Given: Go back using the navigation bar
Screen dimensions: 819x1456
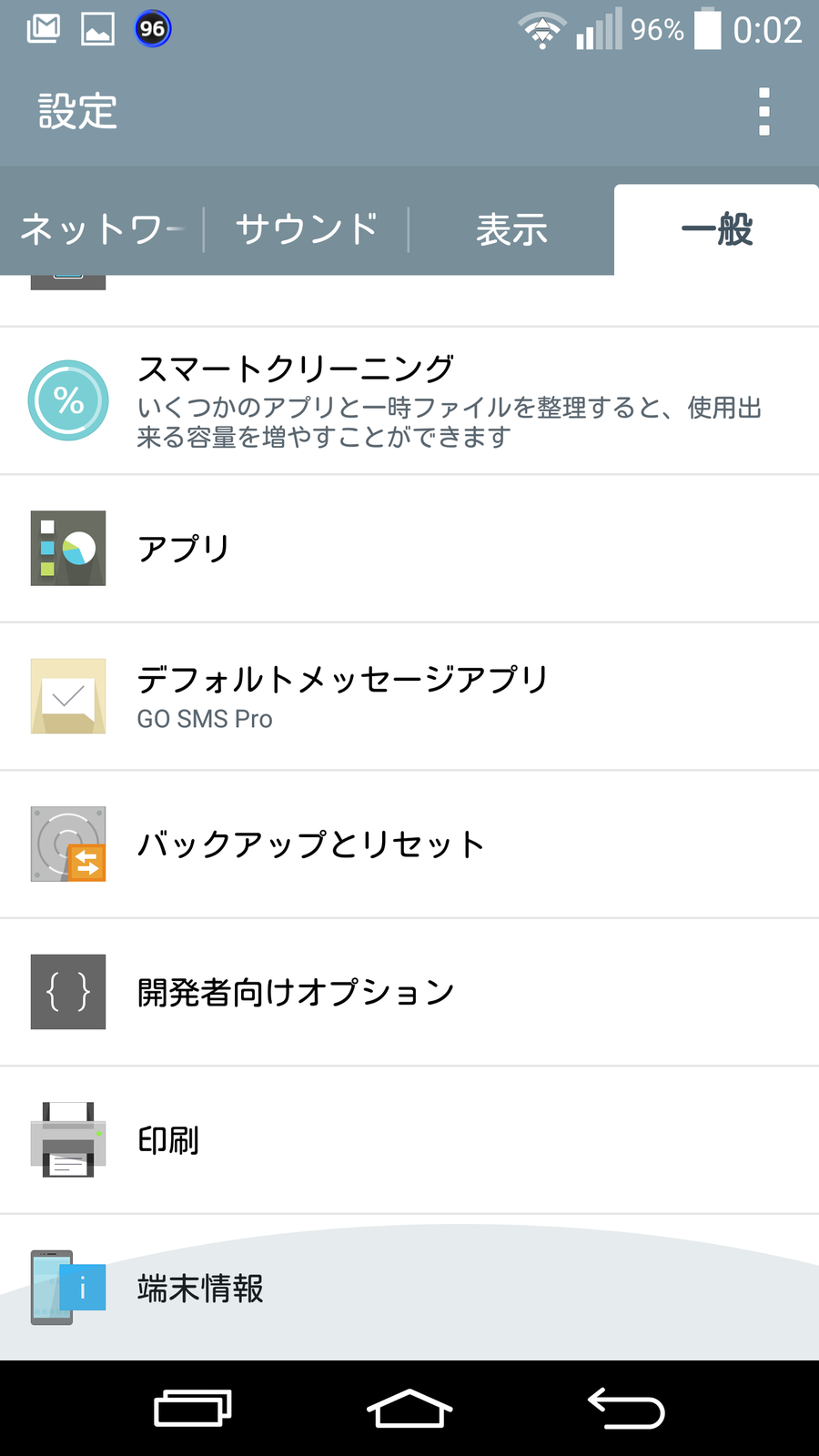Looking at the screenshot, I should (626, 1409).
